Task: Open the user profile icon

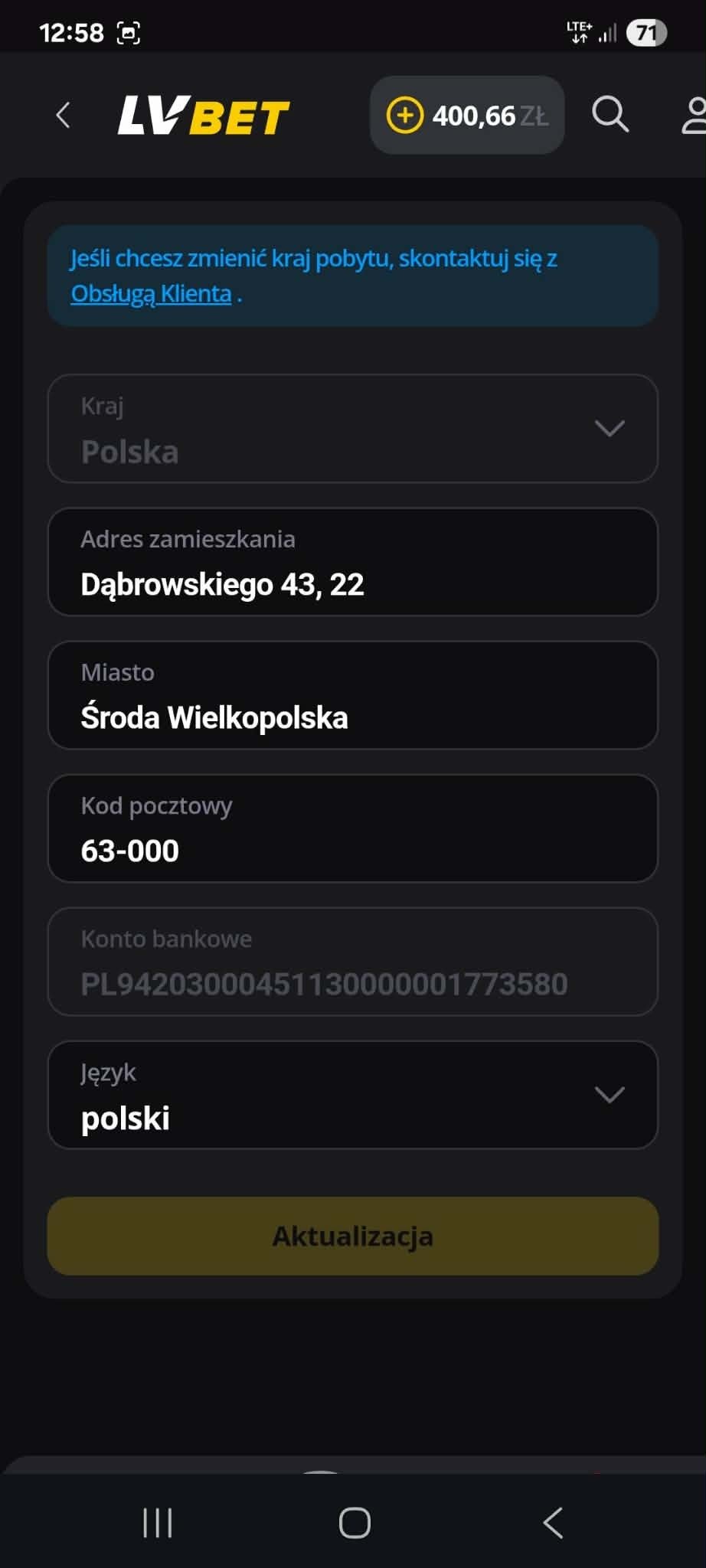Action: [694, 116]
